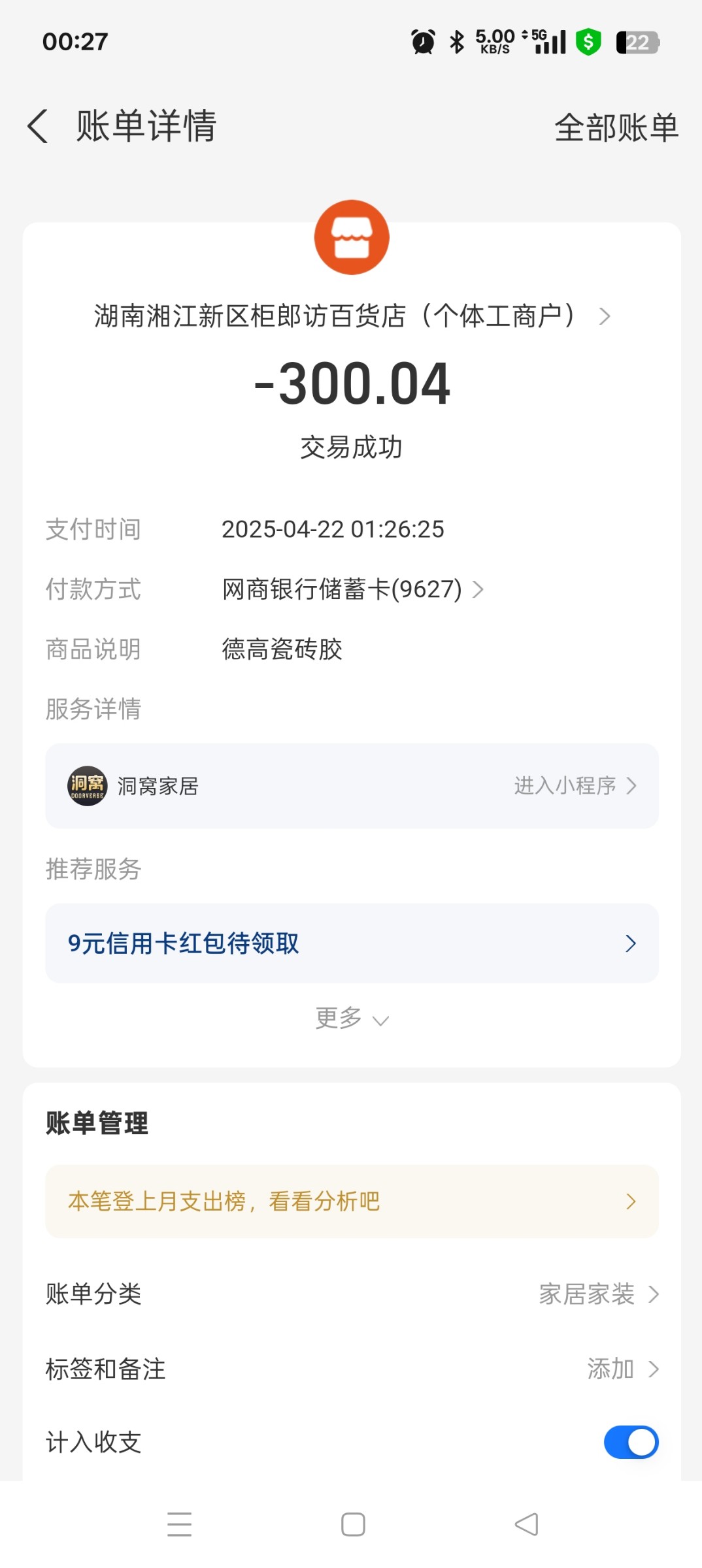Go to the phone's home screen
Image resolution: width=702 pixels, height=1568 pixels.
pos(353,1524)
